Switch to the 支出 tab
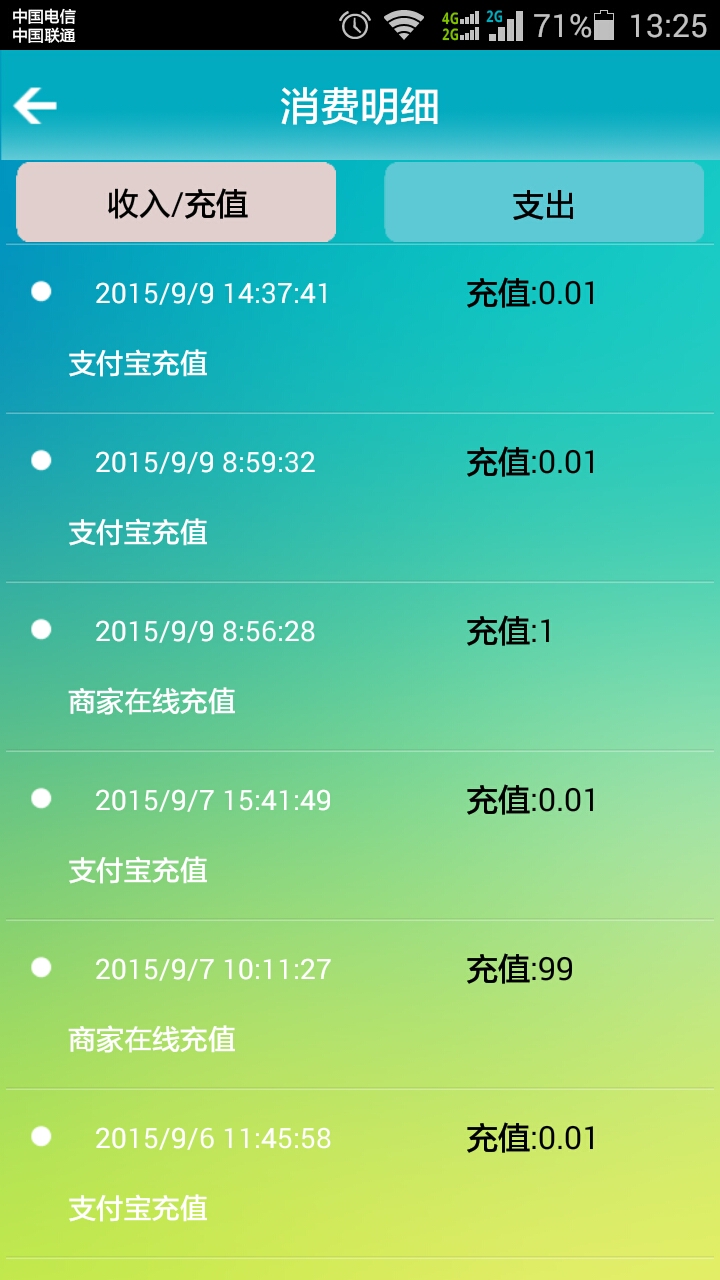 543,201
